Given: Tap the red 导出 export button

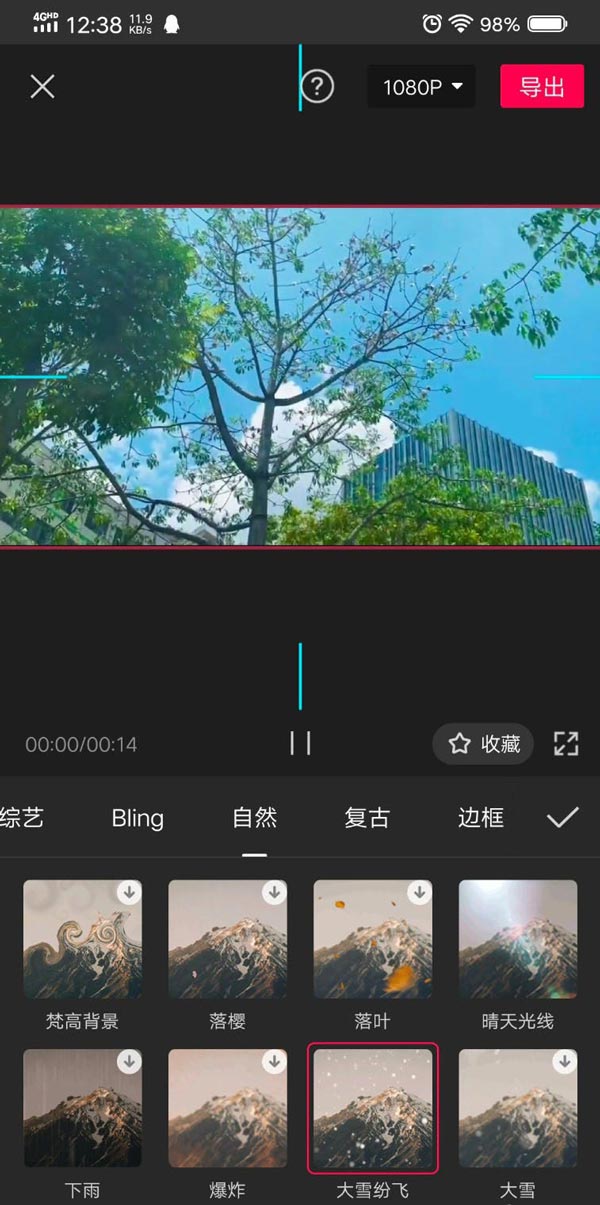Looking at the screenshot, I should coord(542,86).
